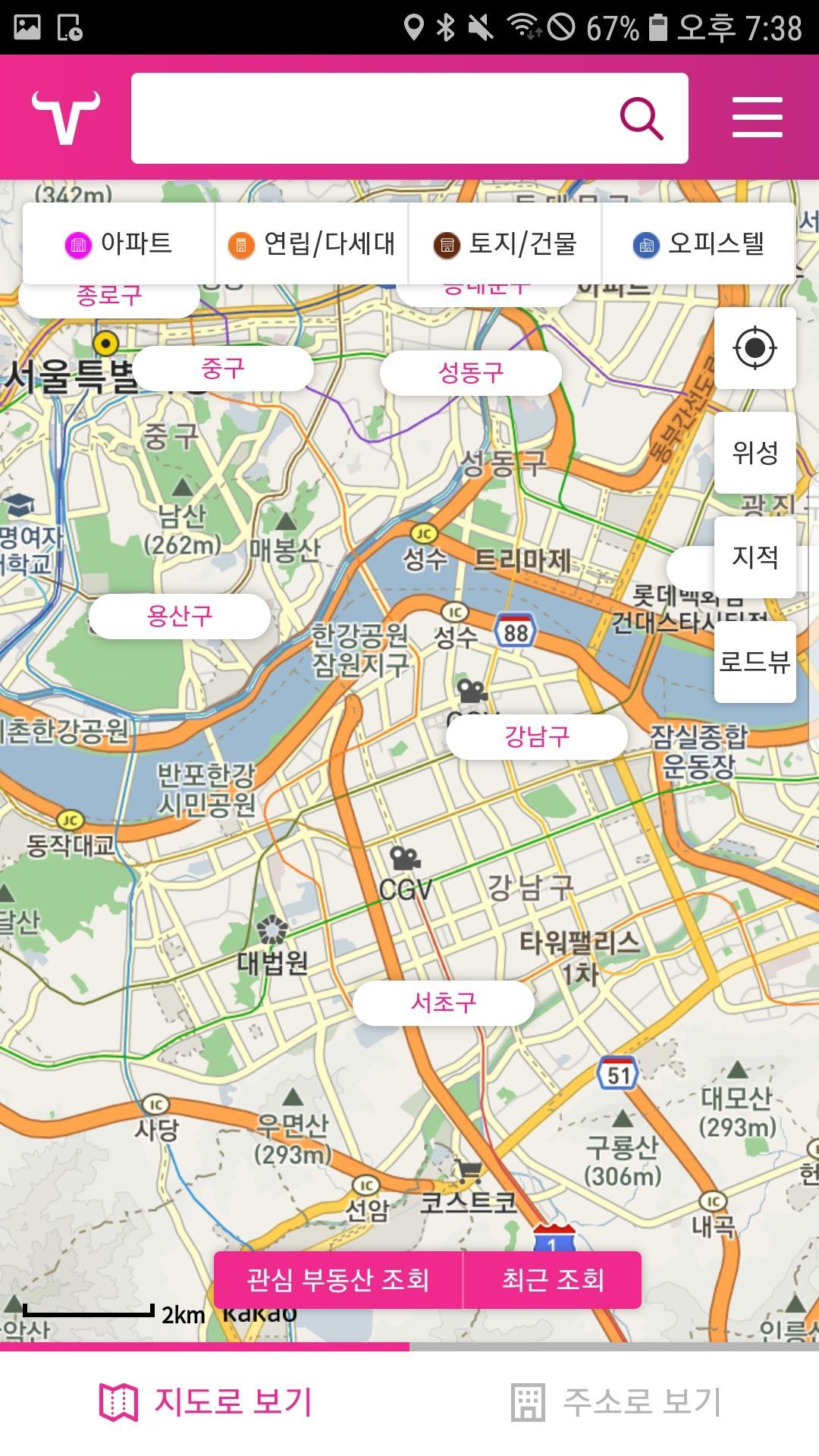Open 관심 부동산 조회
The width and height of the screenshot is (819, 1456).
338,1280
